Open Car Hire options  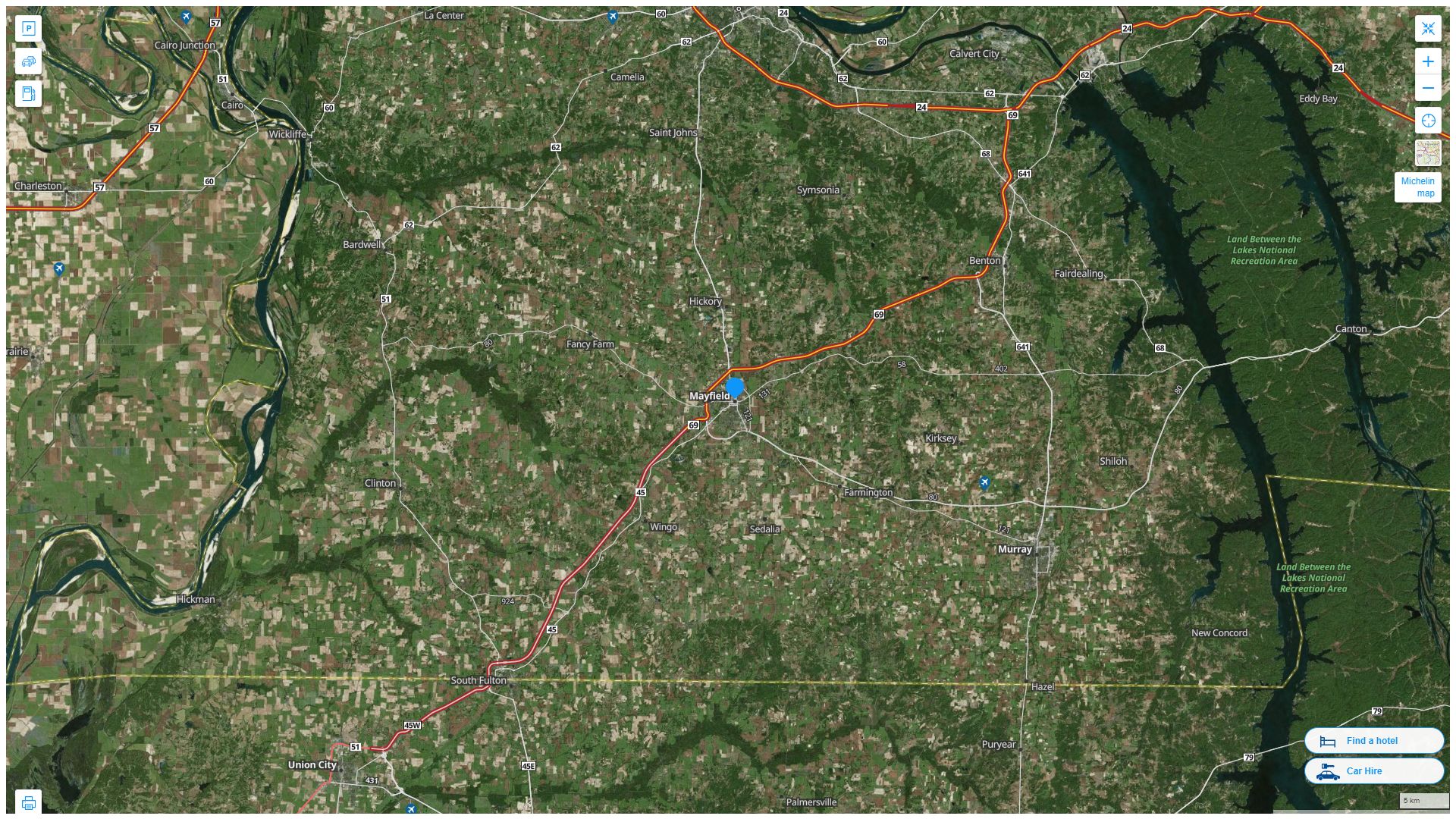[1373, 771]
